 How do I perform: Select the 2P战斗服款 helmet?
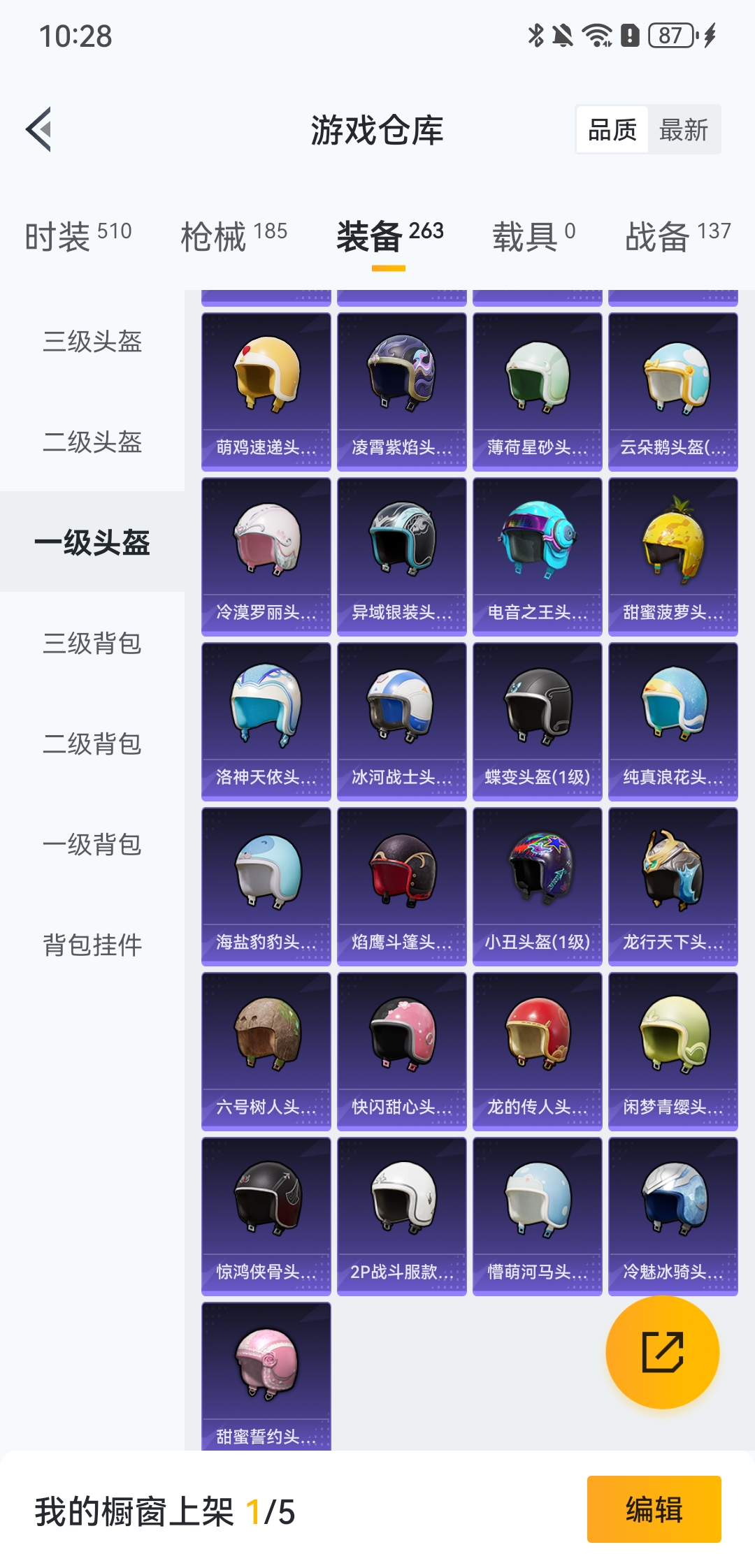pos(401,1216)
